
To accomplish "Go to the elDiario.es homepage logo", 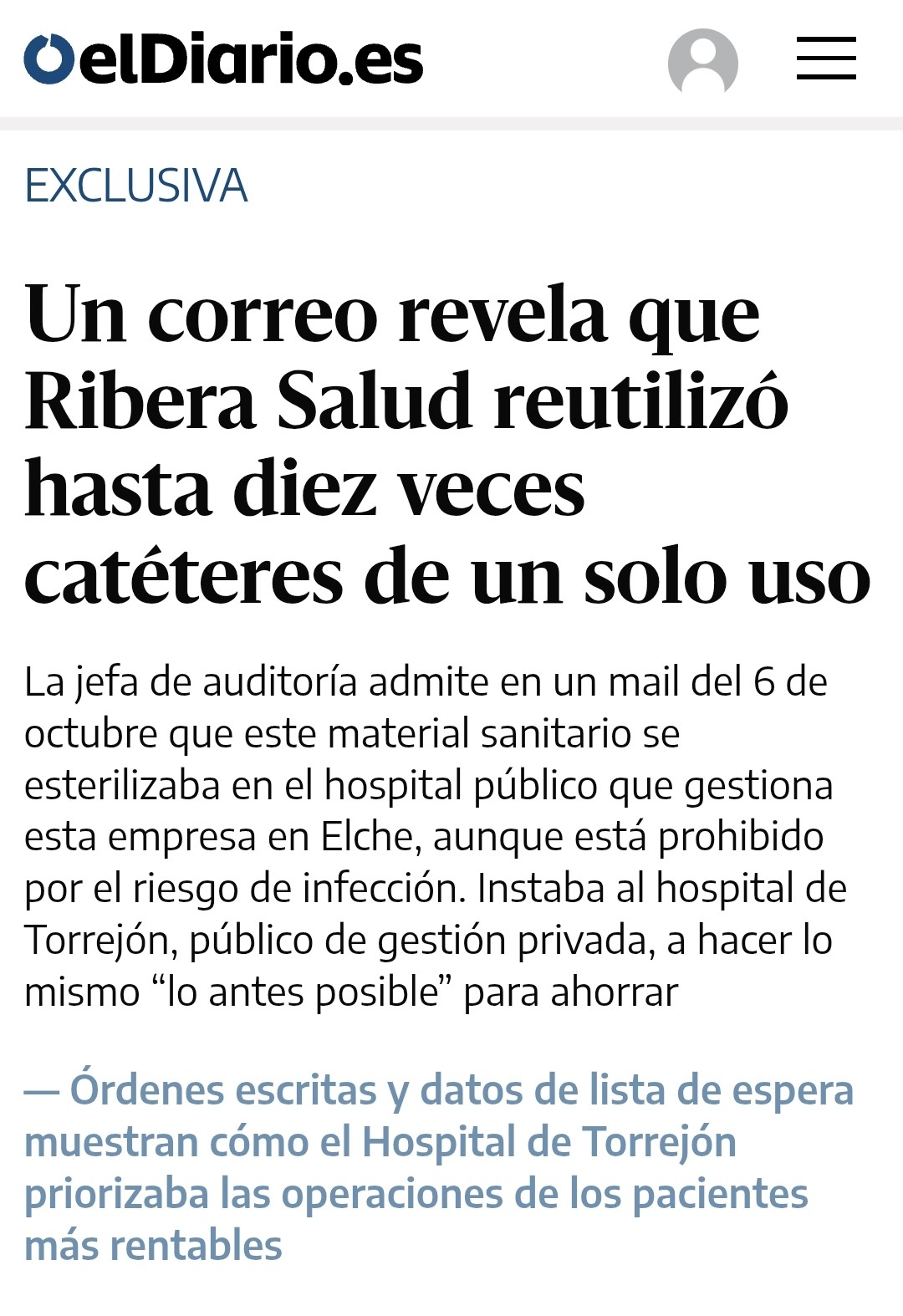I will (x=223, y=60).
